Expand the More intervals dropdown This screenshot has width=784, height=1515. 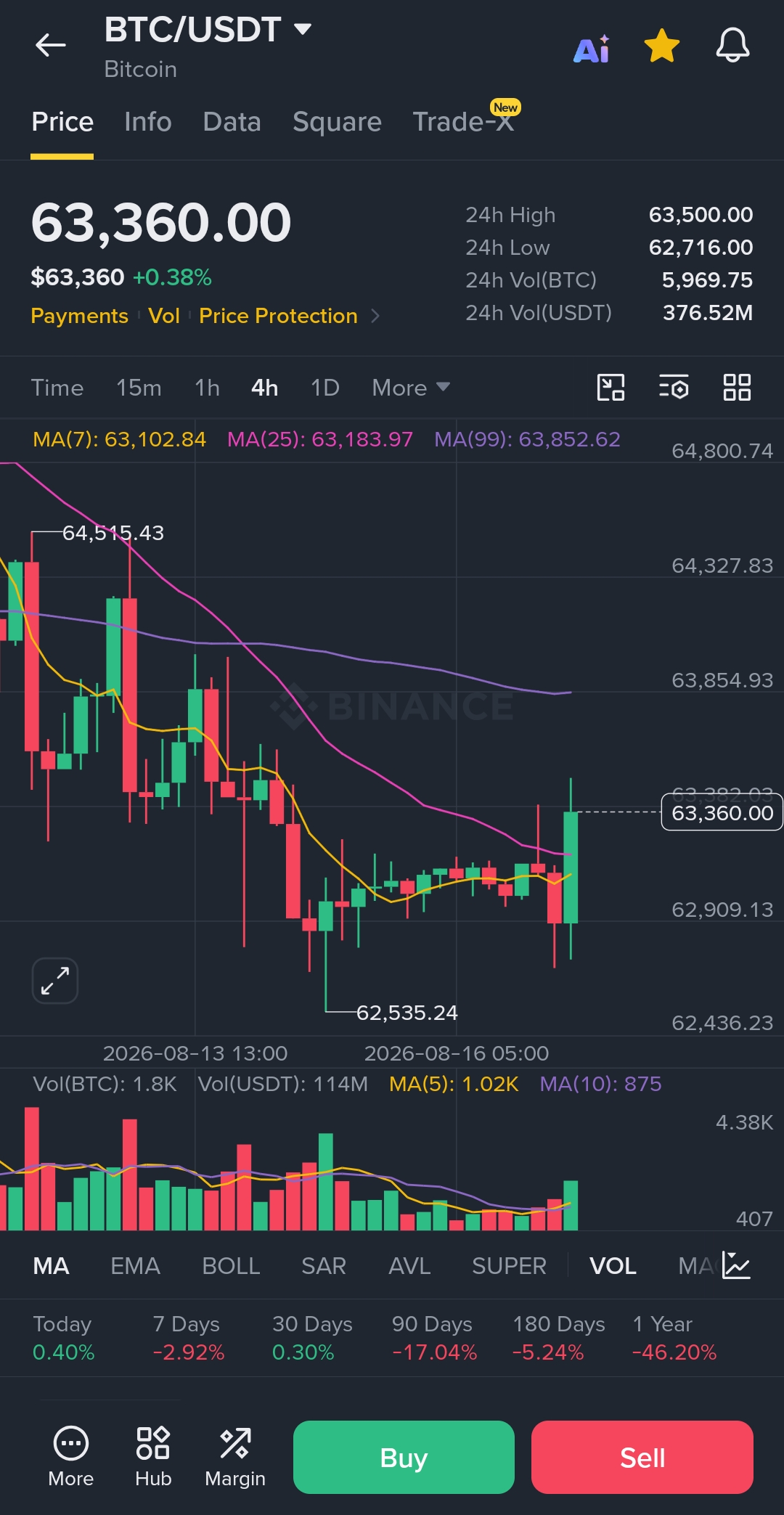click(x=411, y=388)
